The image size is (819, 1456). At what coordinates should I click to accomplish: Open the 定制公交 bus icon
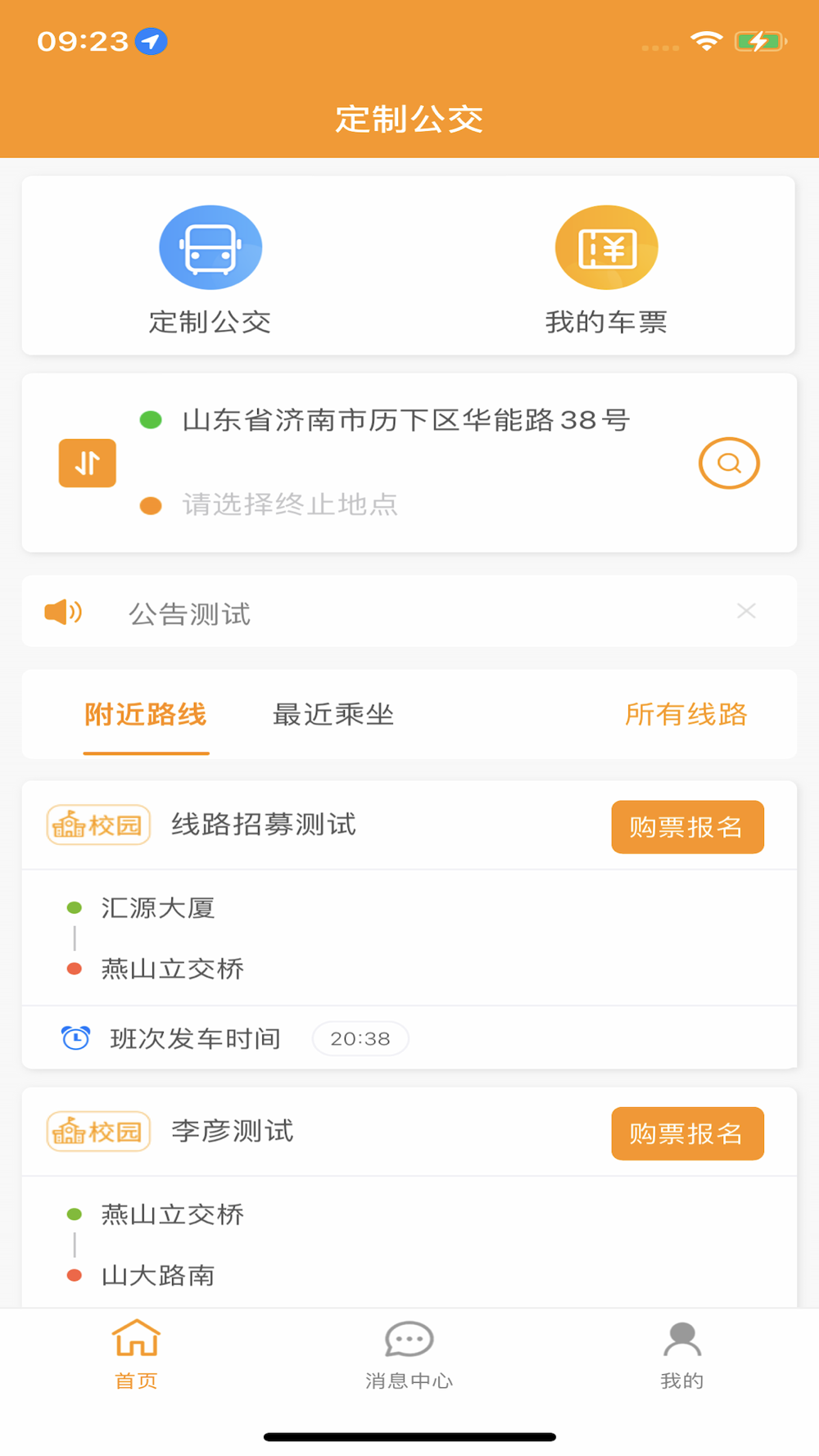[x=210, y=247]
